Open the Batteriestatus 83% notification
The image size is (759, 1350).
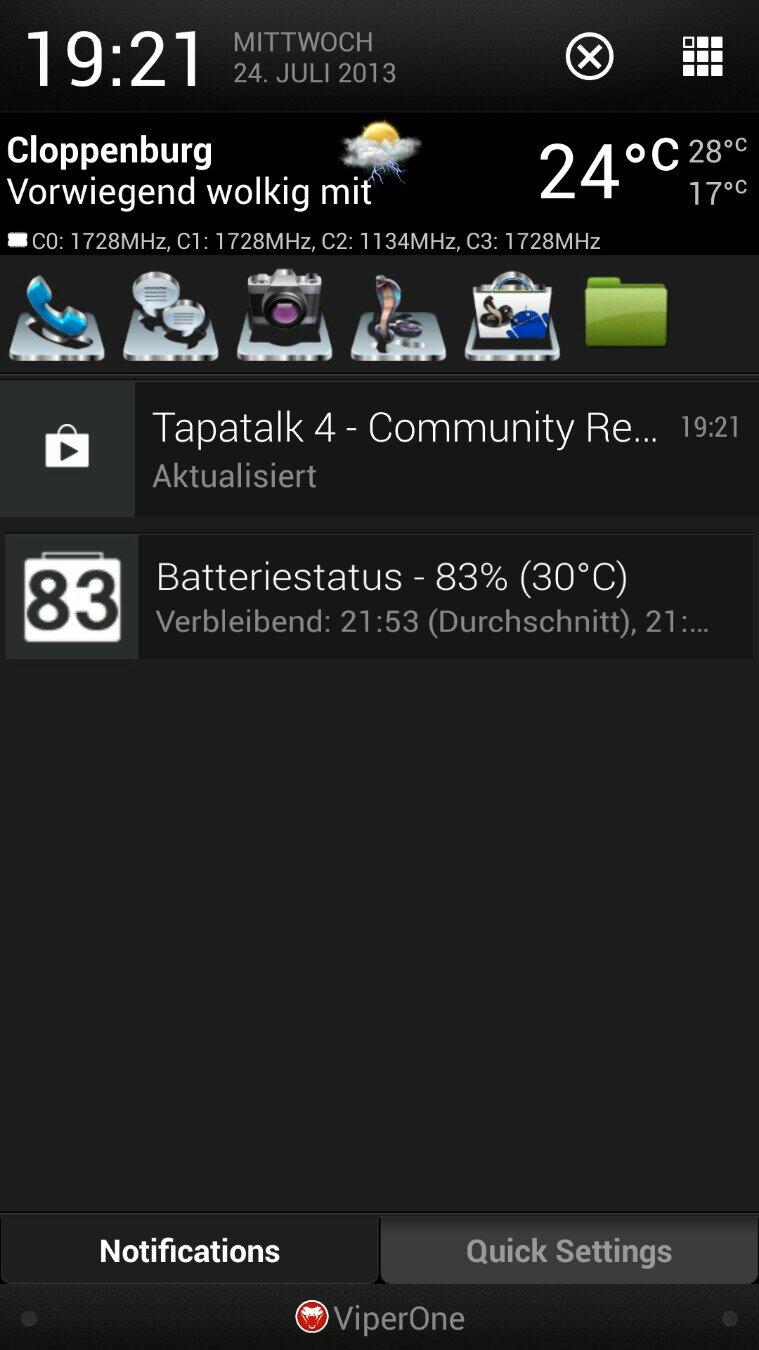379,597
